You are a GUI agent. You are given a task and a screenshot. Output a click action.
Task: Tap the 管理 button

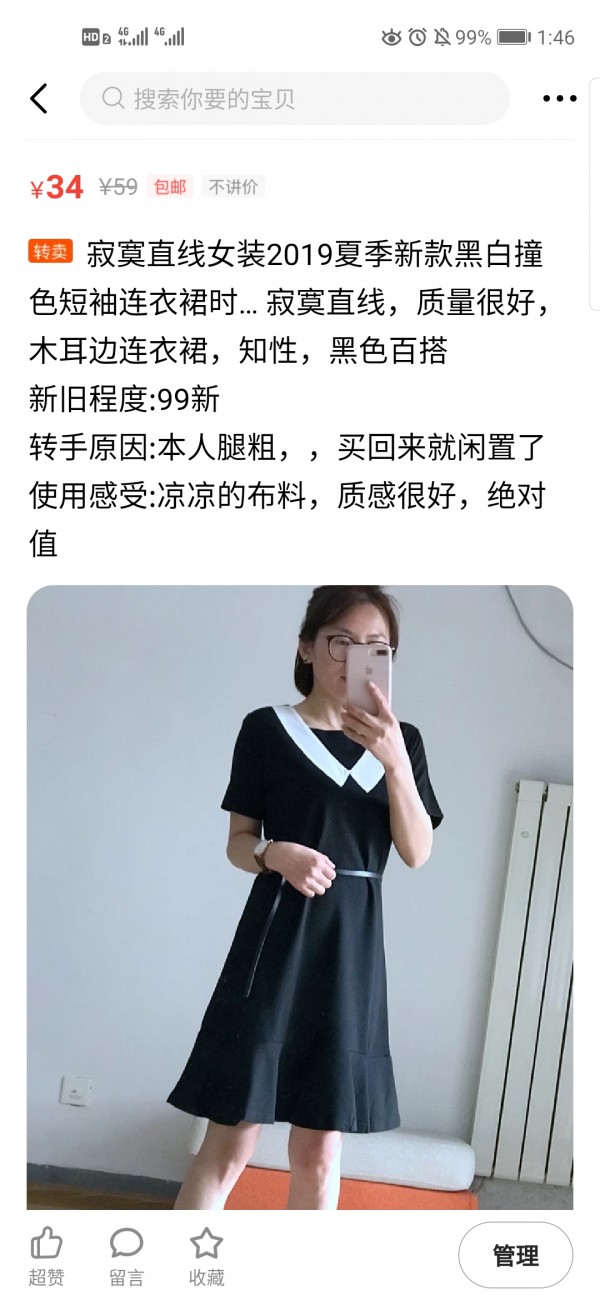pyautogui.click(x=516, y=1255)
